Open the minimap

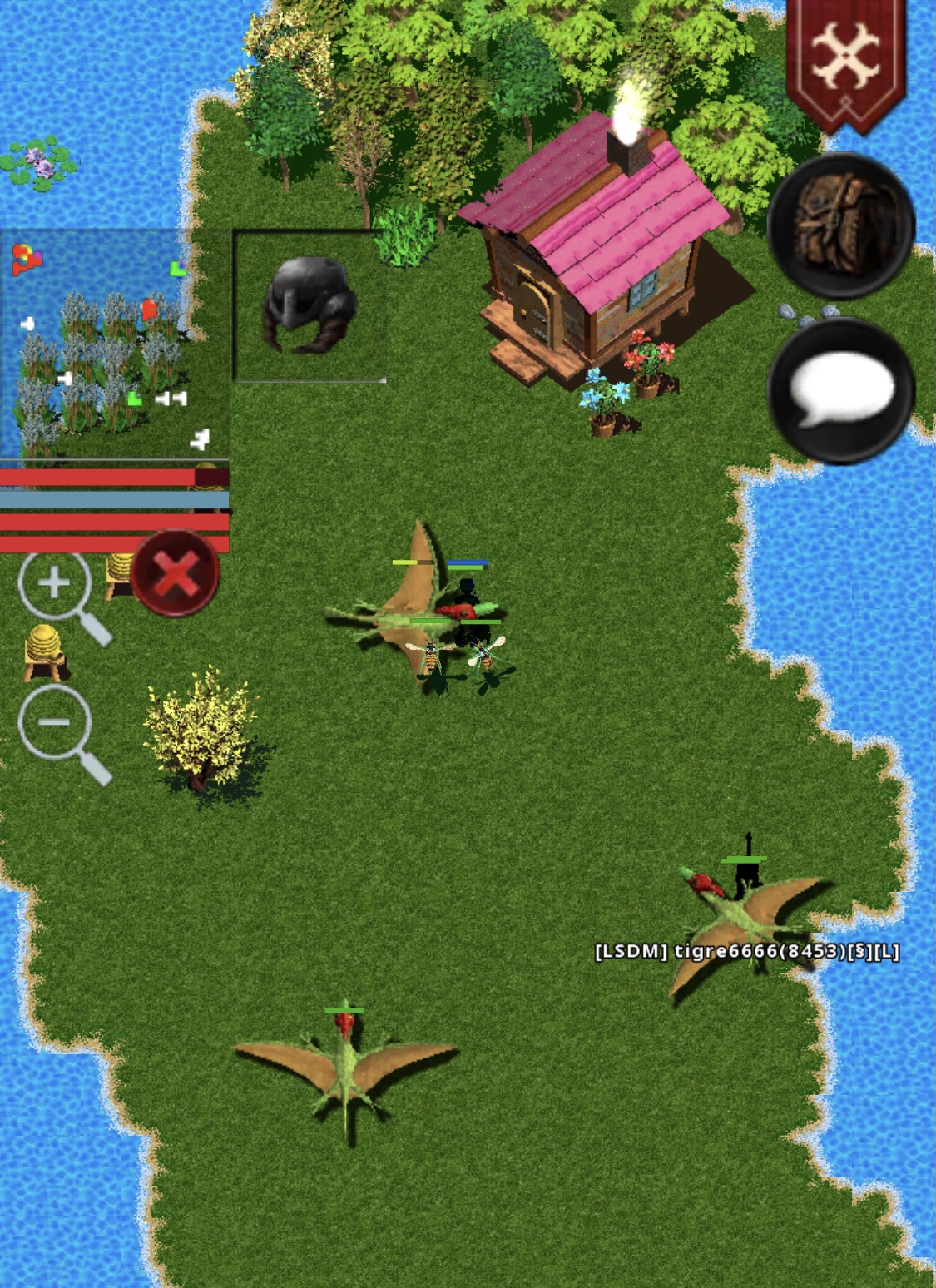[x=115, y=345]
